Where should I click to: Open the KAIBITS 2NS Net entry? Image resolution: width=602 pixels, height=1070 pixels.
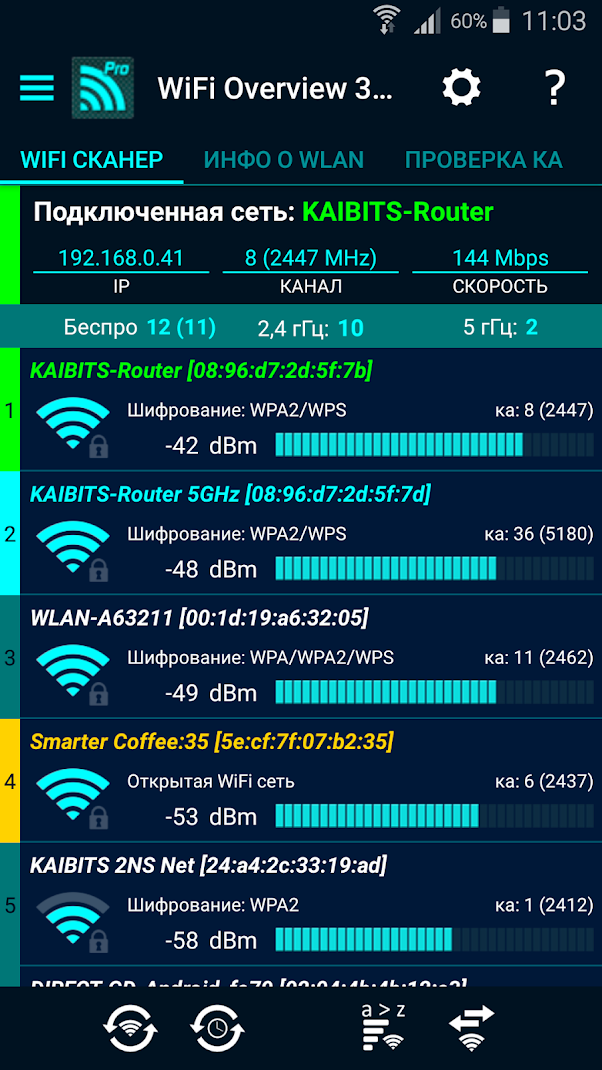click(x=301, y=903)
